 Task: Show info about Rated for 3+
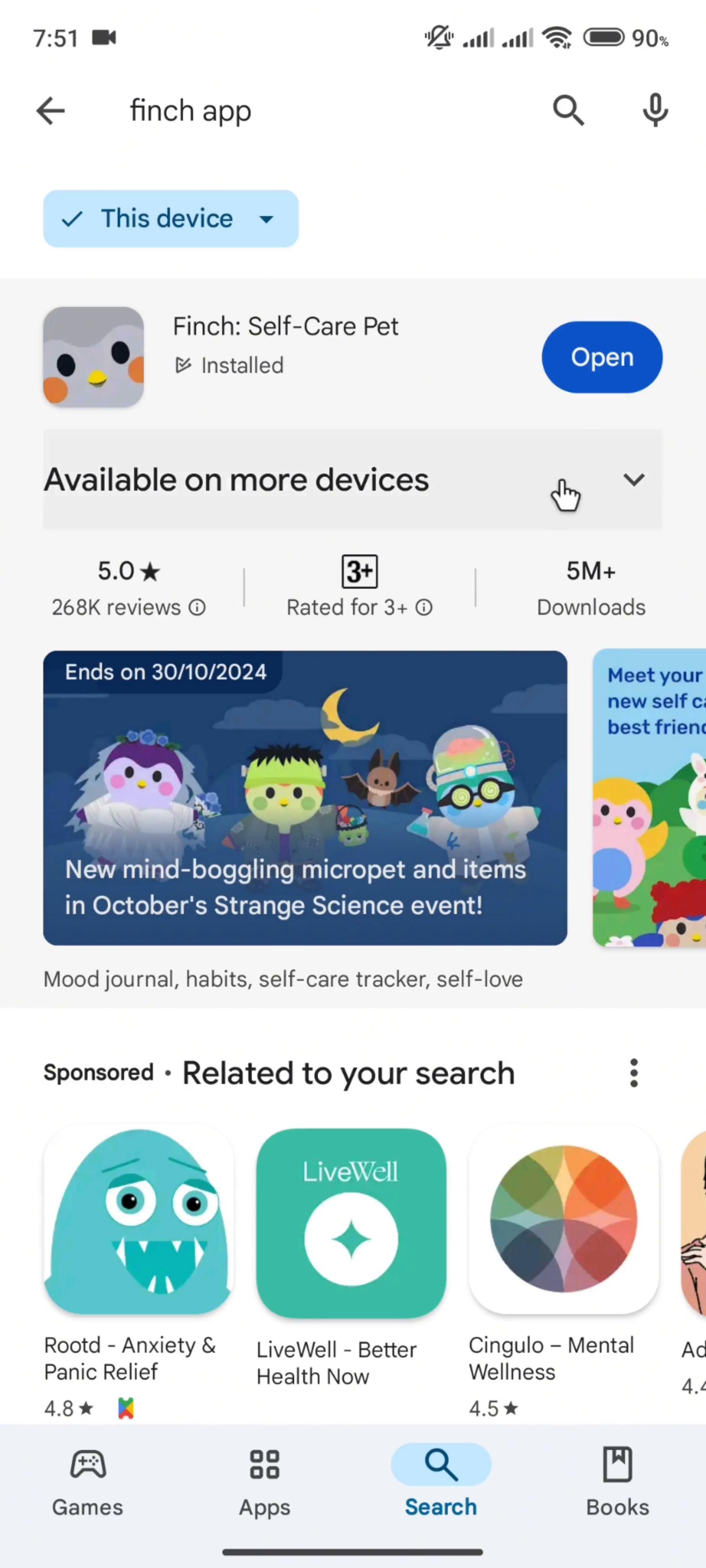(424, 607)
